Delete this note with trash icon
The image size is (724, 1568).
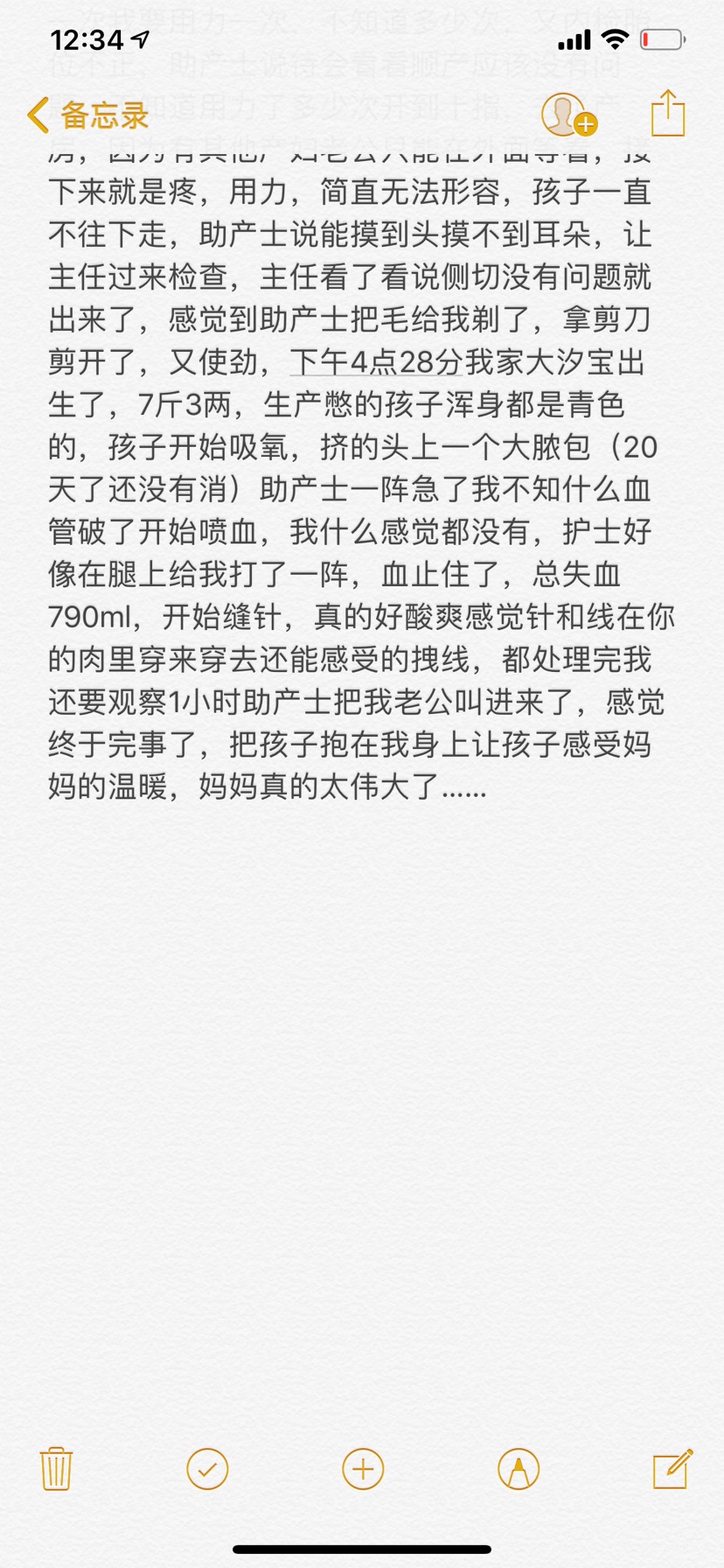tap(56, 1469)
